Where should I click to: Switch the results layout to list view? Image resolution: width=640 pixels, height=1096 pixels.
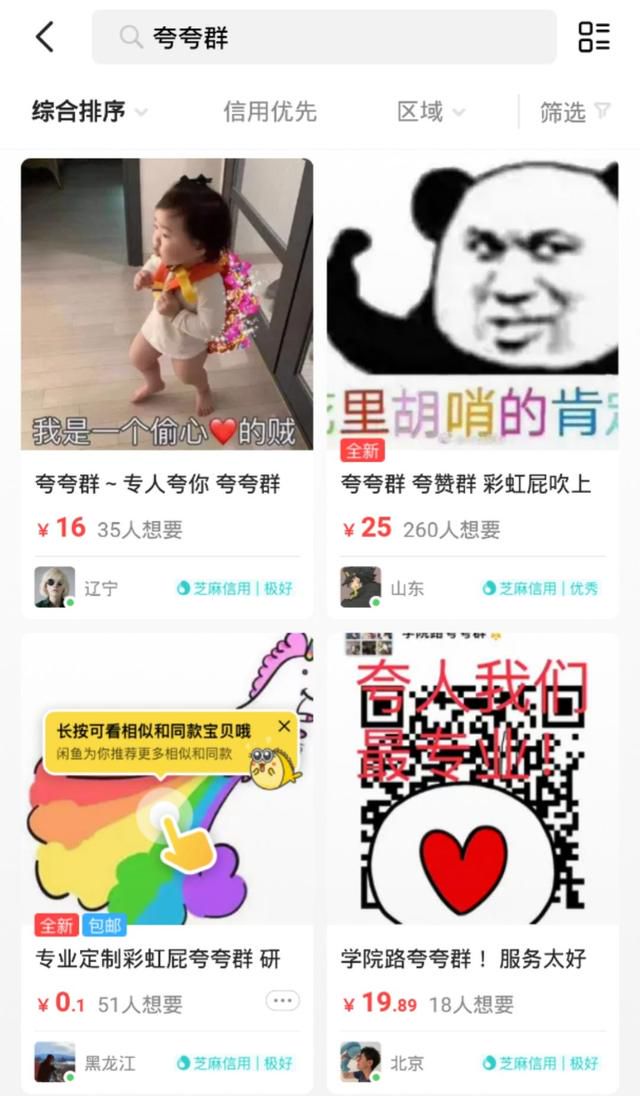coord(594,37)
